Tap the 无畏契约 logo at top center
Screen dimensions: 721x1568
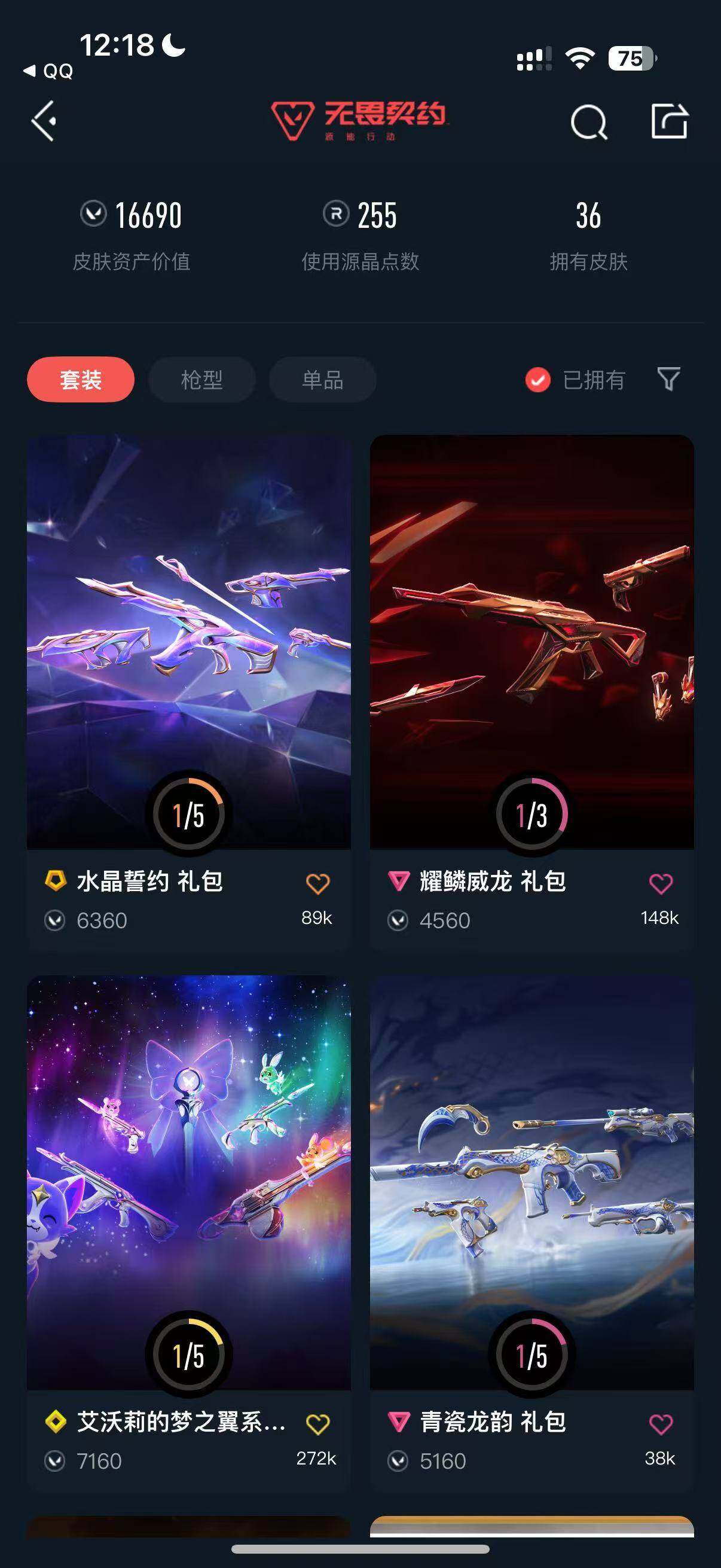point(359,121)
